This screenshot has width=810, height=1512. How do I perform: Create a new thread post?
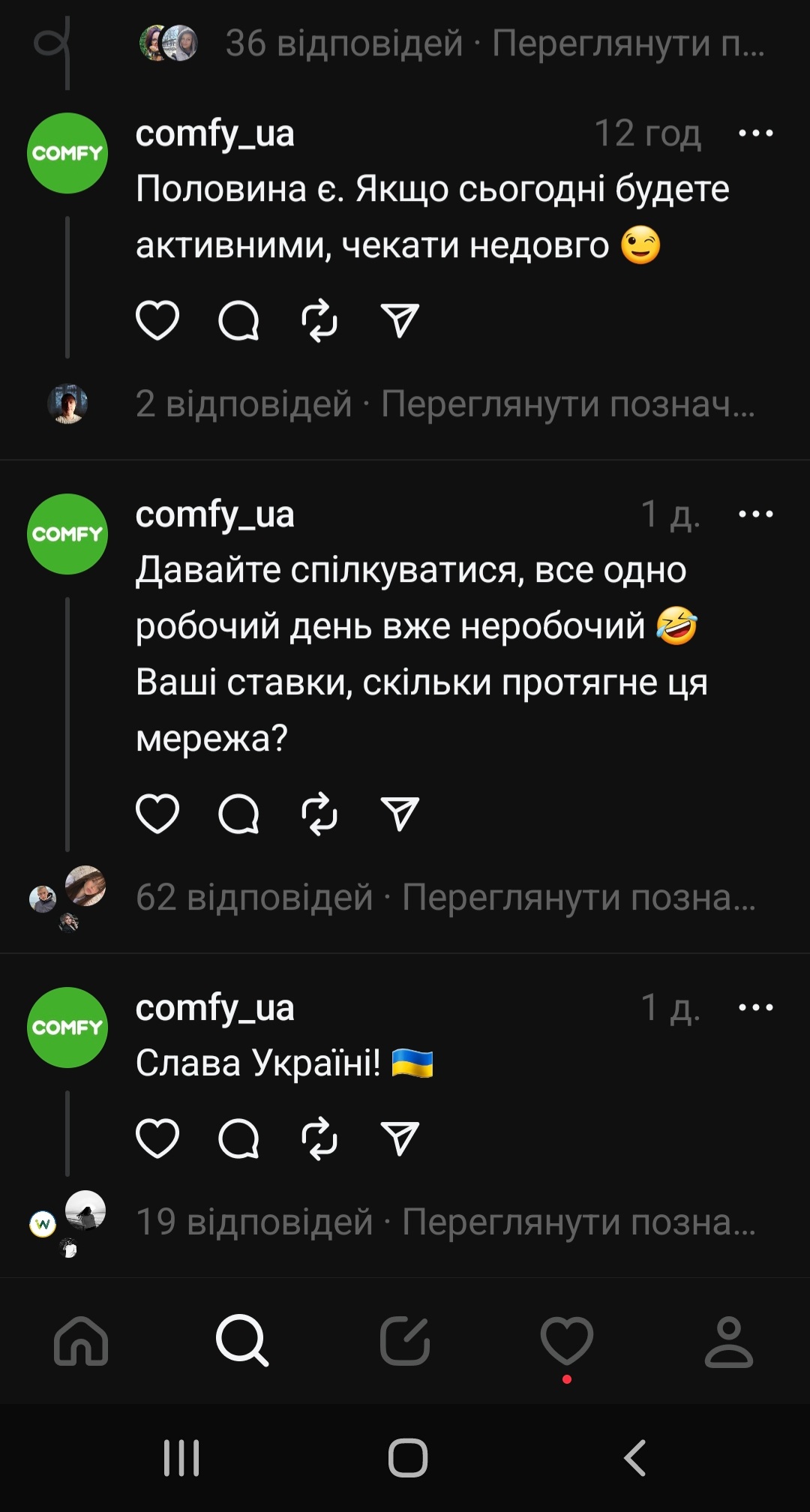tap(405, 1341)
